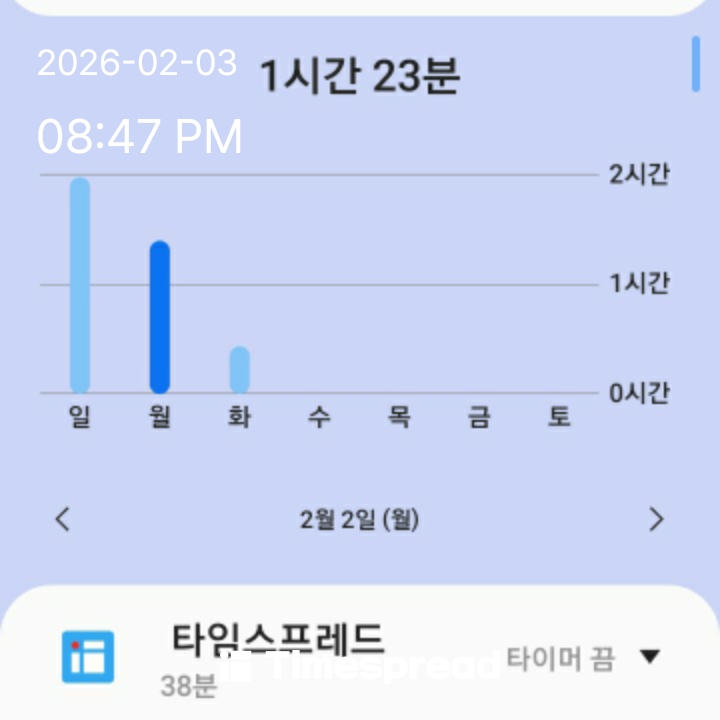Image resolution: width=720 pixels, height=720 pixels.
Task: Go to the previous day arrow
Action: [x=63, y=519]
